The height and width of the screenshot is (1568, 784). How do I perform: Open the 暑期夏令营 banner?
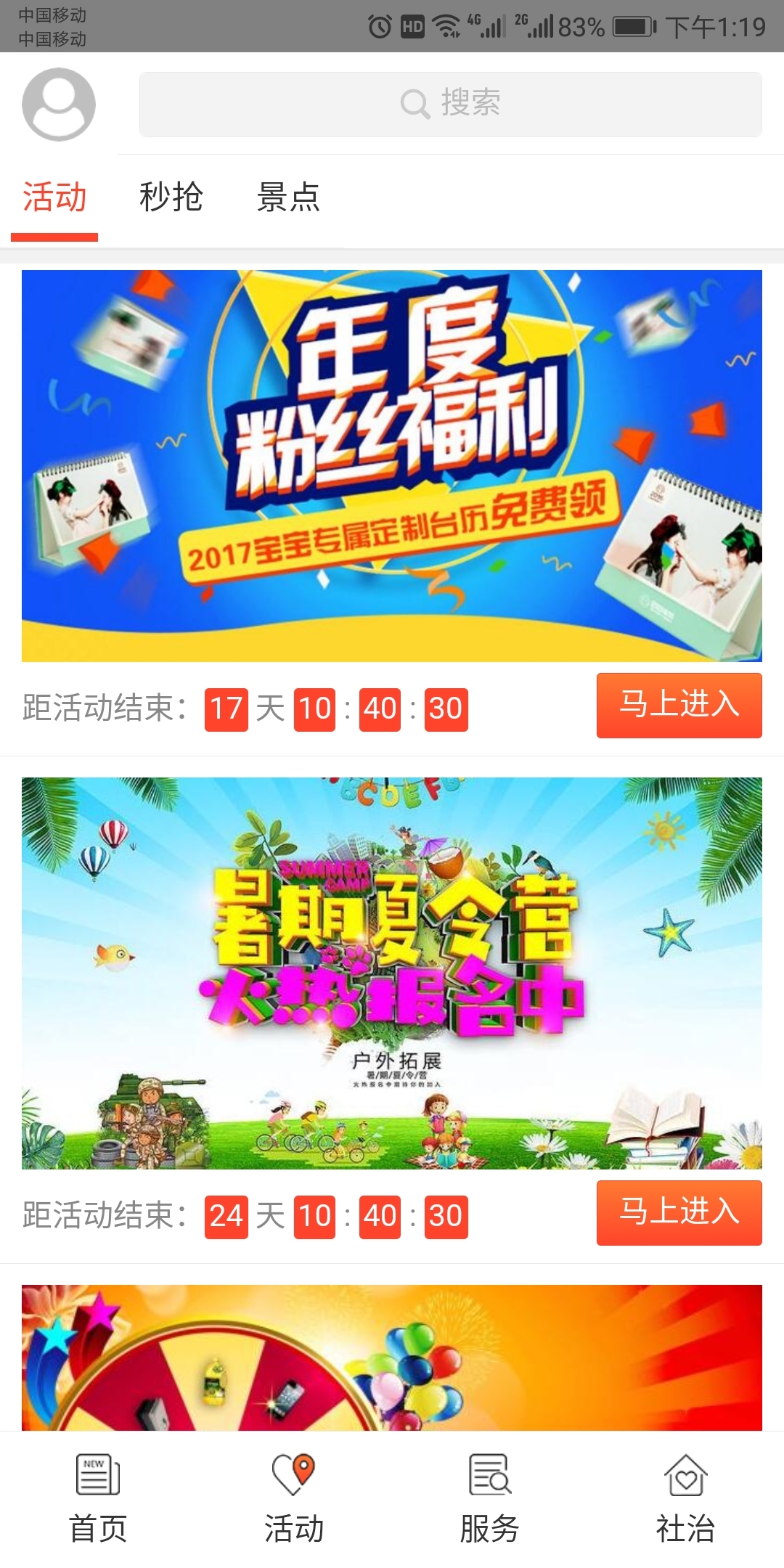(x=392, y=973)
